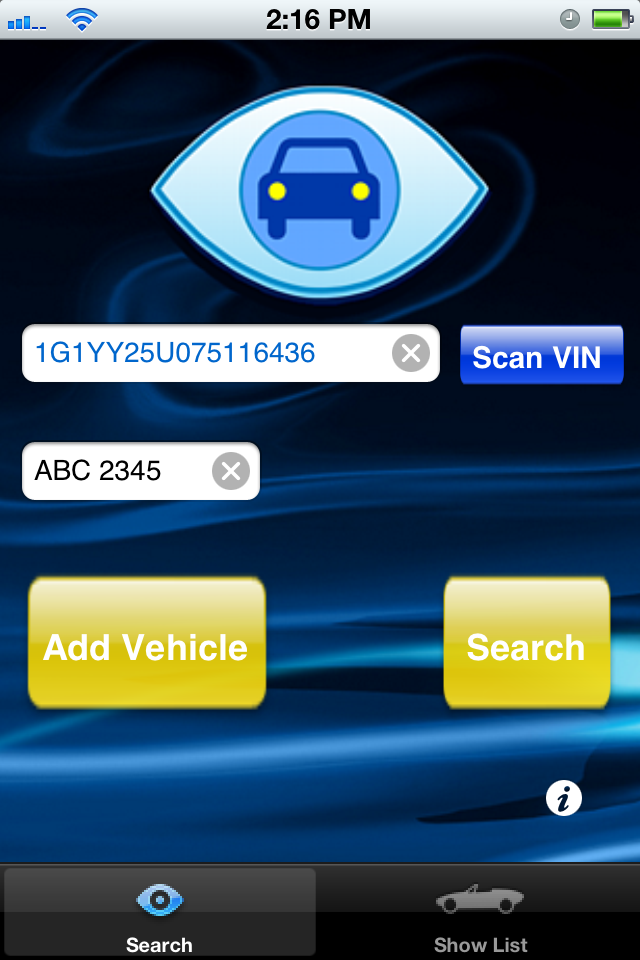Tap the Add Vehicle button

tap(146, 643)
